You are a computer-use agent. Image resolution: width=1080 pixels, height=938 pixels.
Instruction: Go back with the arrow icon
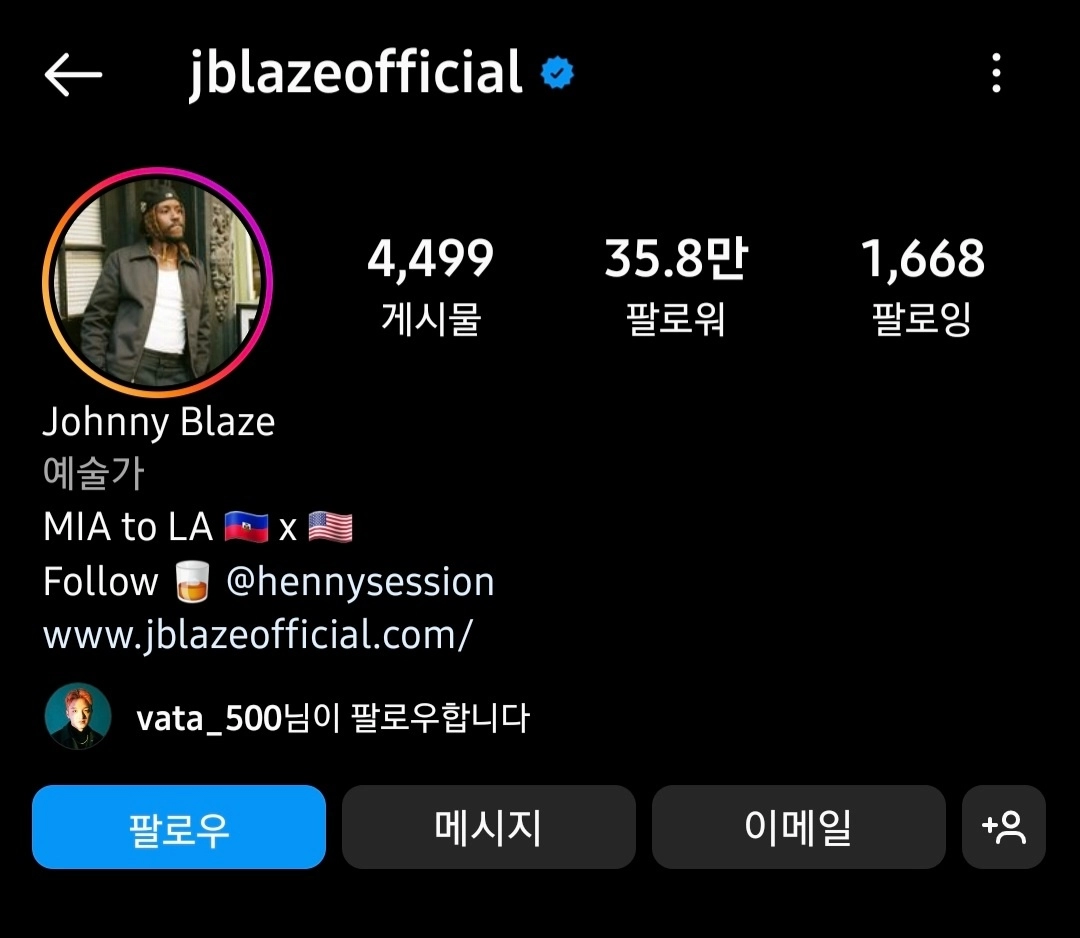click(x=73, y=75)
